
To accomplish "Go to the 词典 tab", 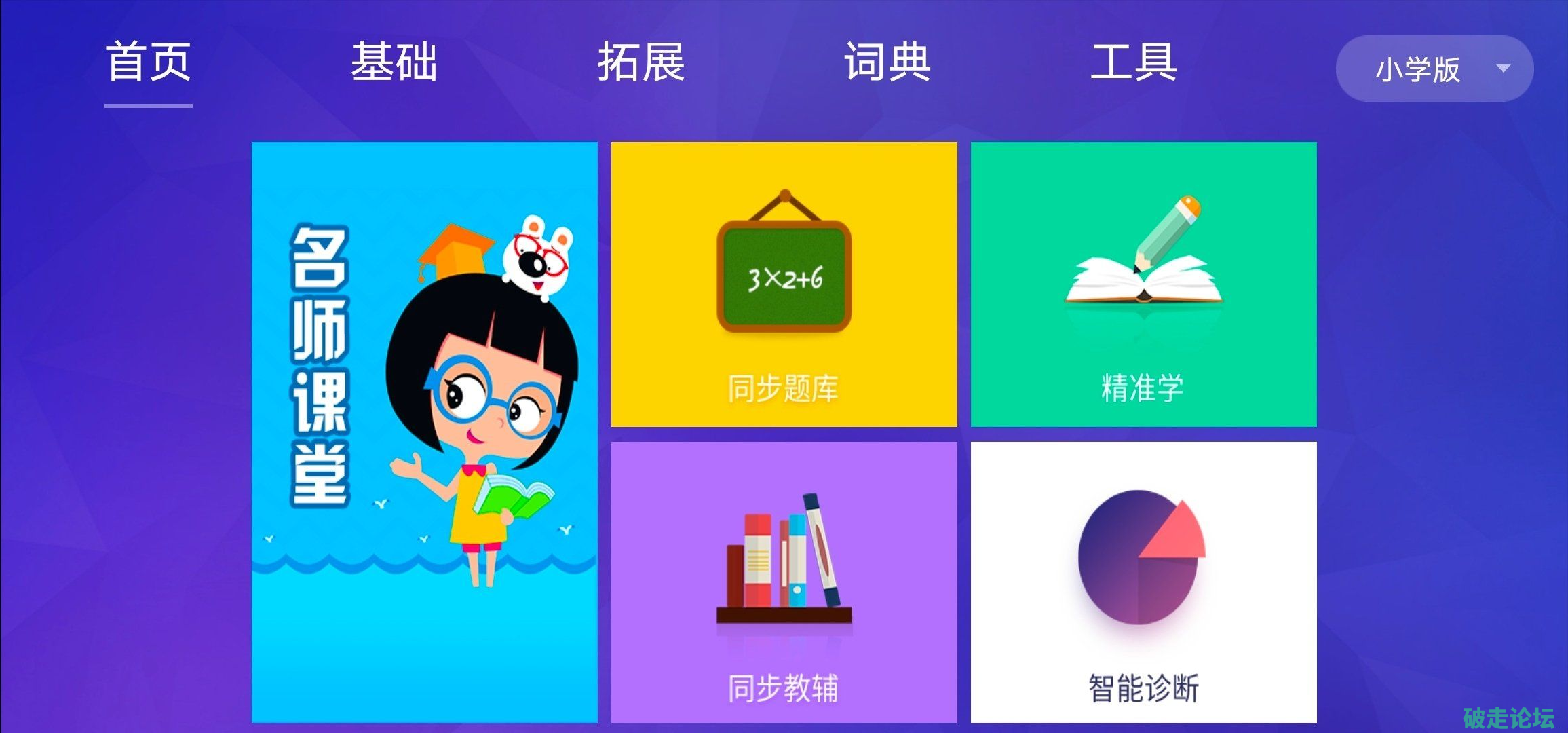I will pos(887,62).
